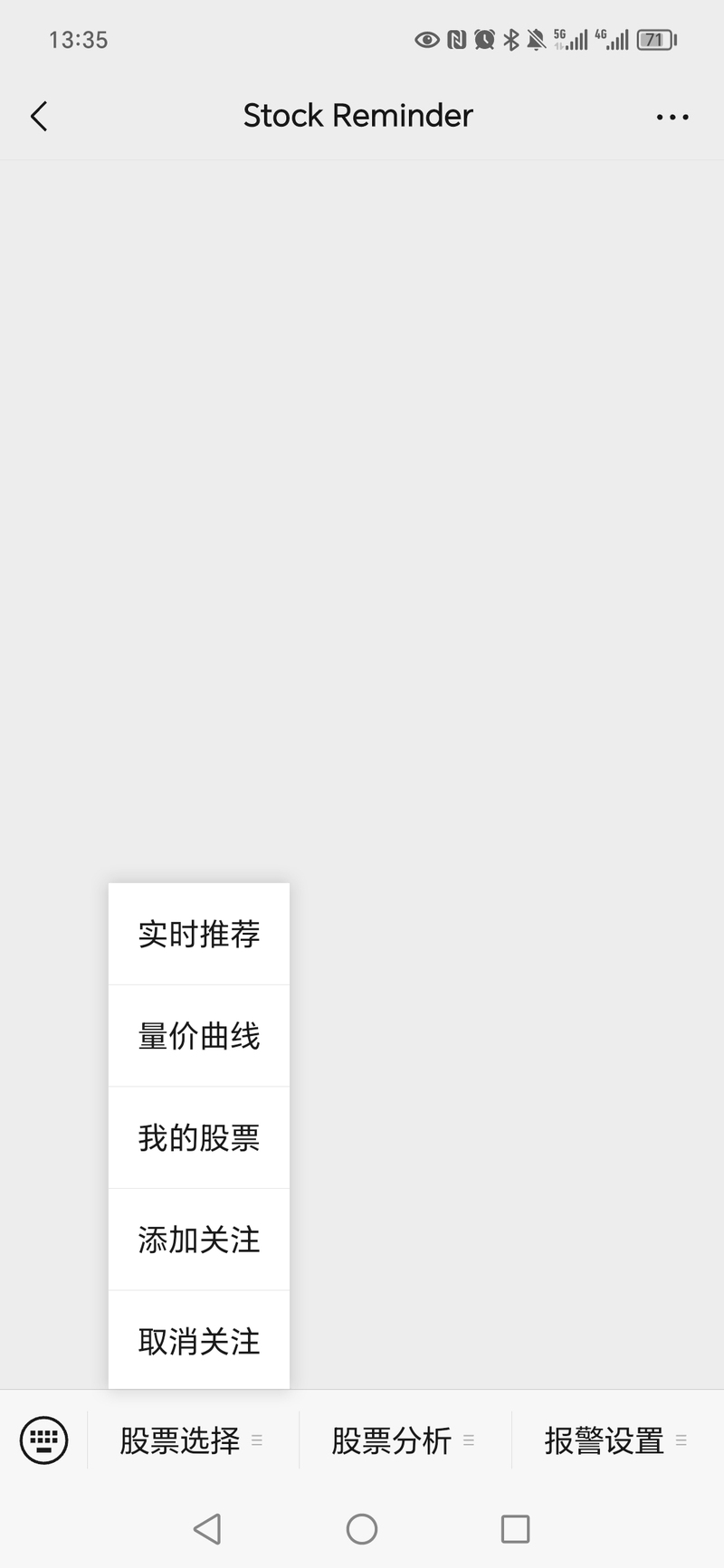Viewport: 724px width, 1568px height.
Task: Tap the 添加关注 option
Action: (199, 1240)
